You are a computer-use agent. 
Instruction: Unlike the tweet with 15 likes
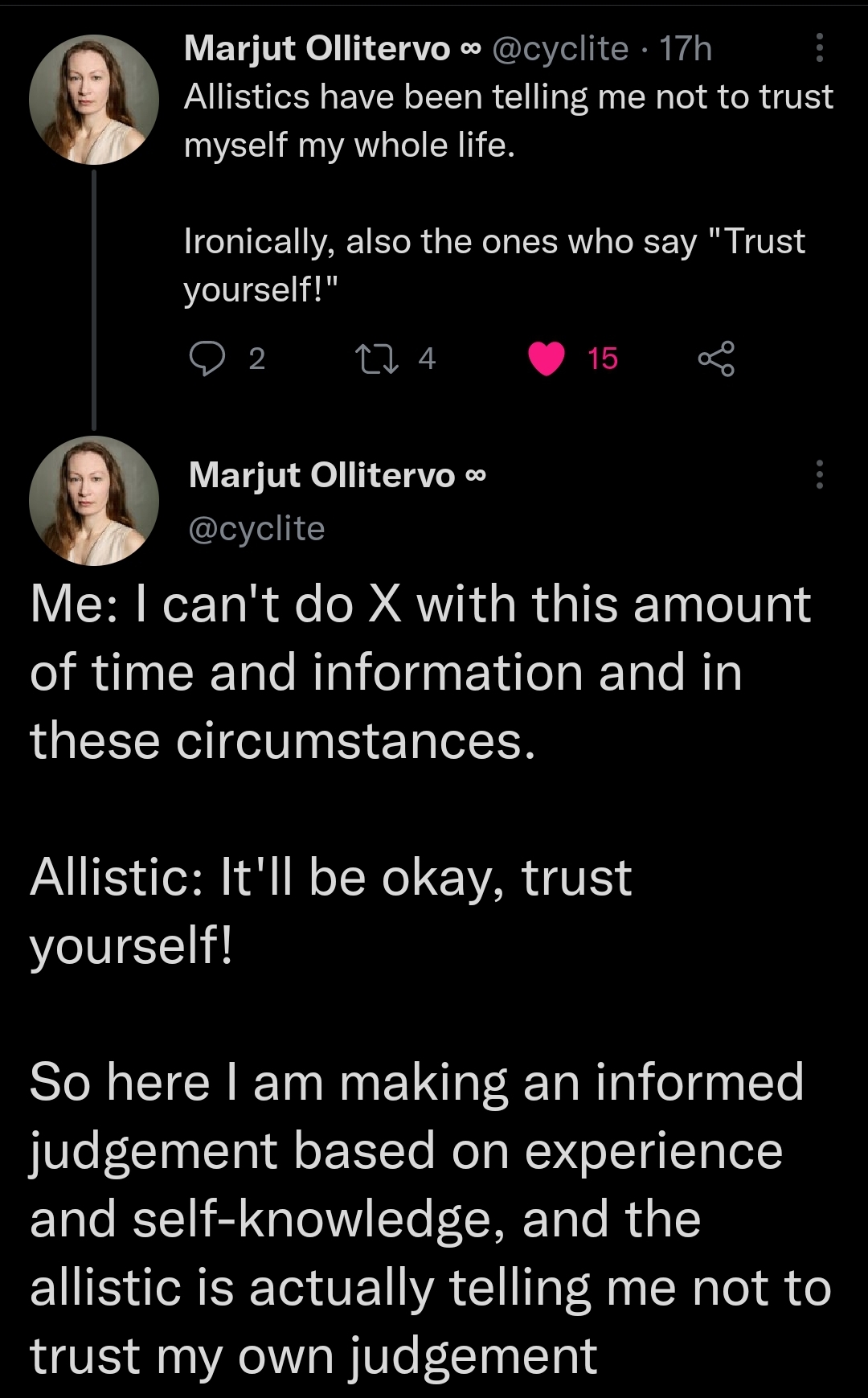pos(547,359)
